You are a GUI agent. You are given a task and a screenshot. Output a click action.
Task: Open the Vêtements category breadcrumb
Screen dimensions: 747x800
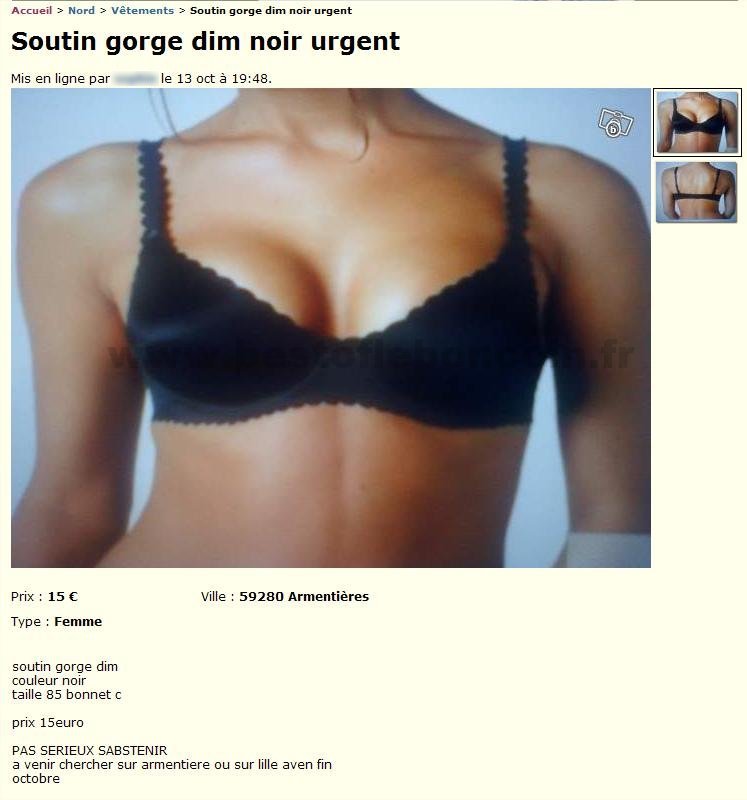142,11
